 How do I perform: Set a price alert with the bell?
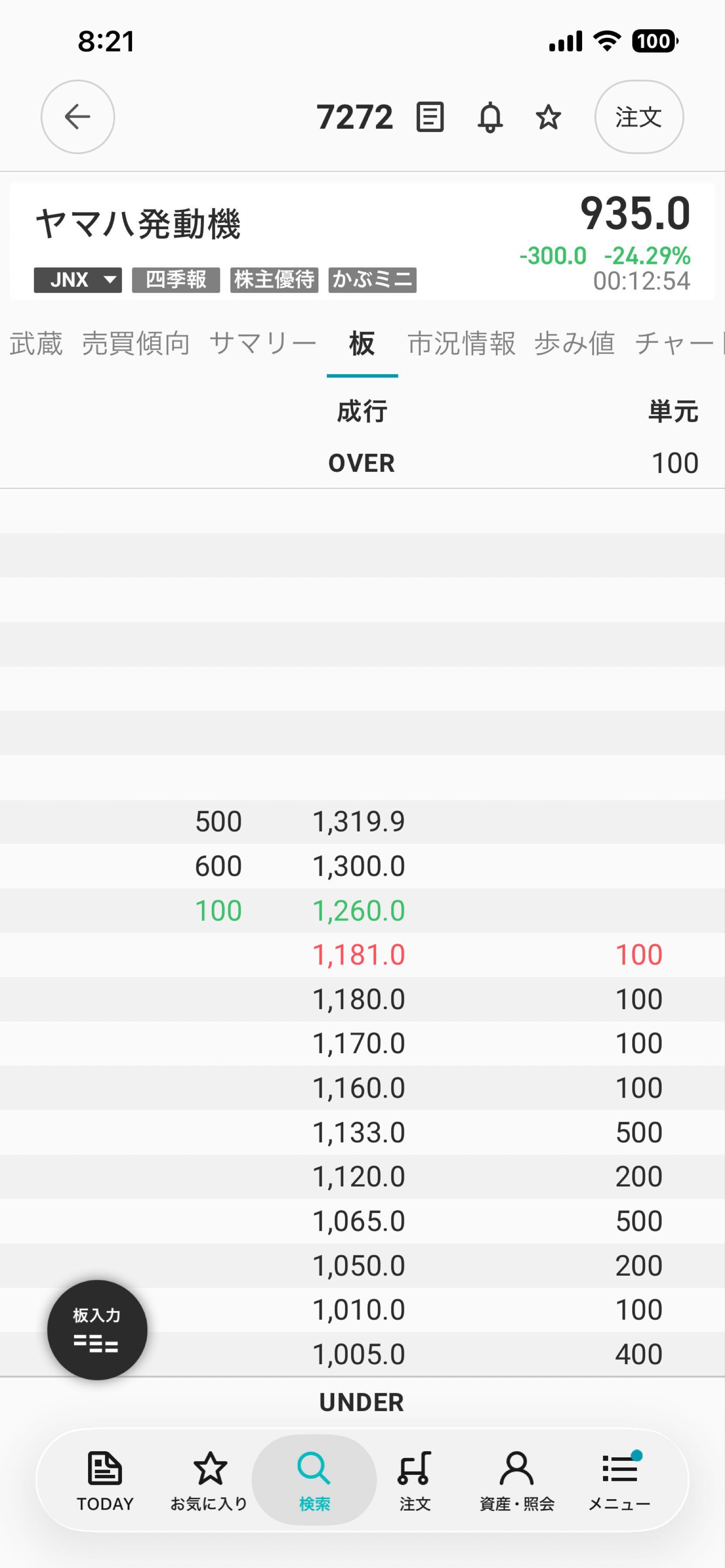coord(490,118)
